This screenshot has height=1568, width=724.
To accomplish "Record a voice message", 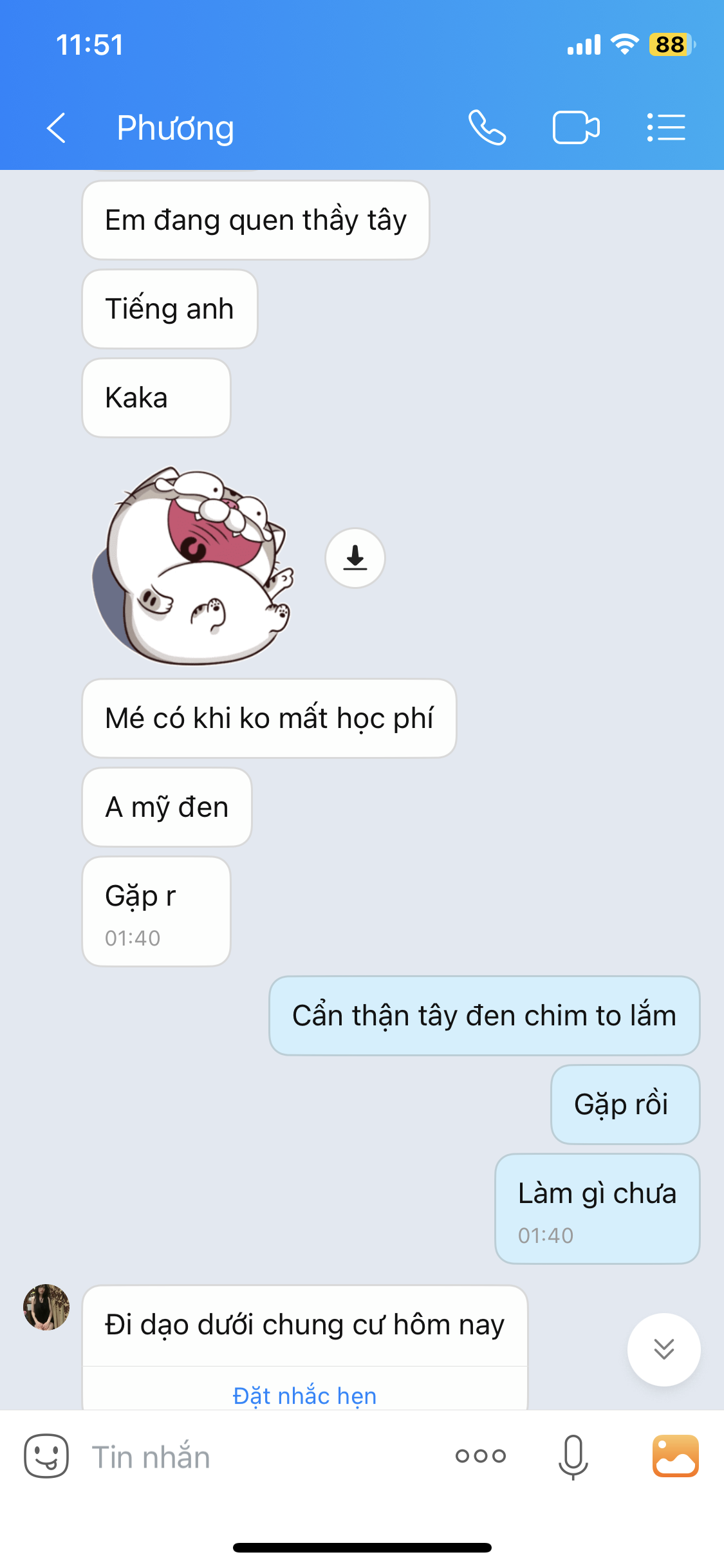I will point(573,1456).
